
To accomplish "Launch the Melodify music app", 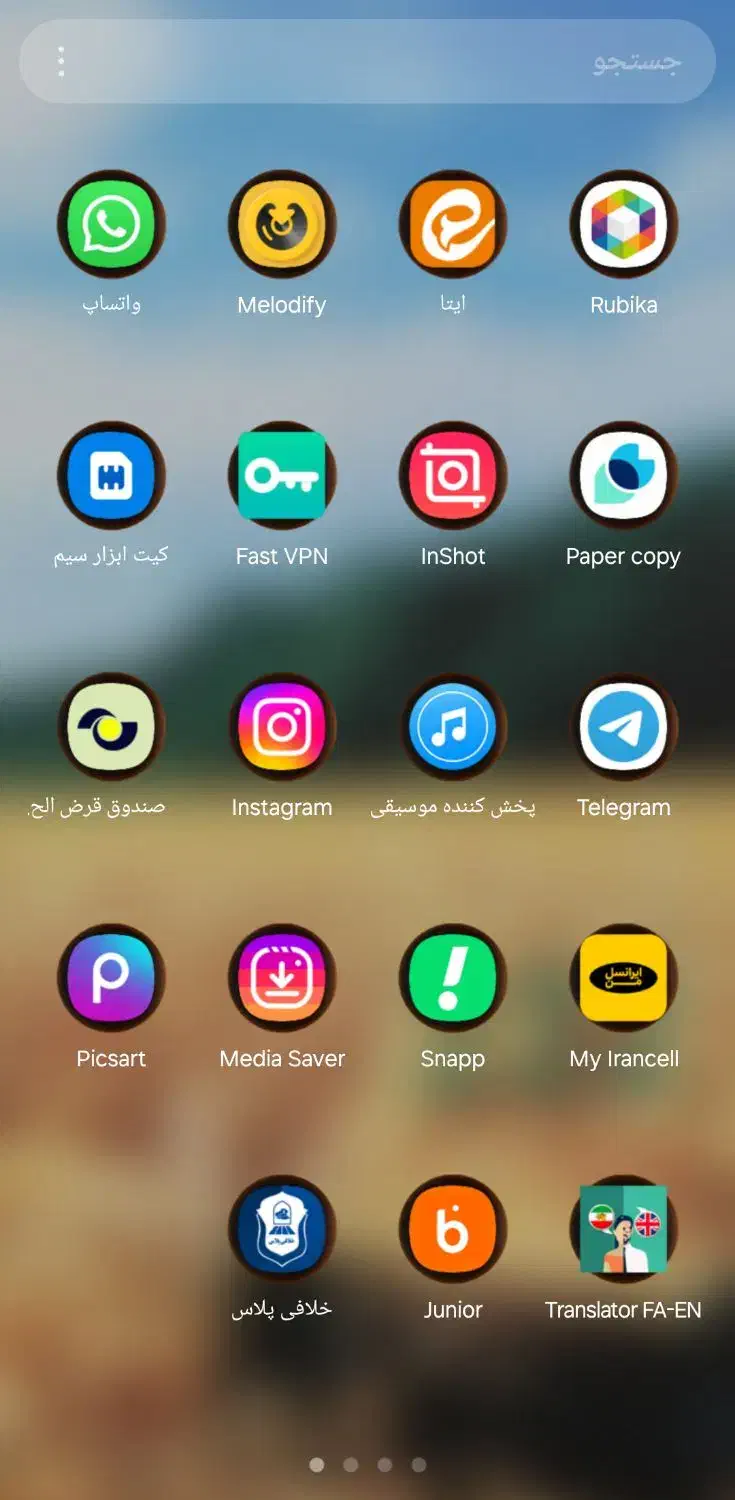I will click(x=282, y=224).
